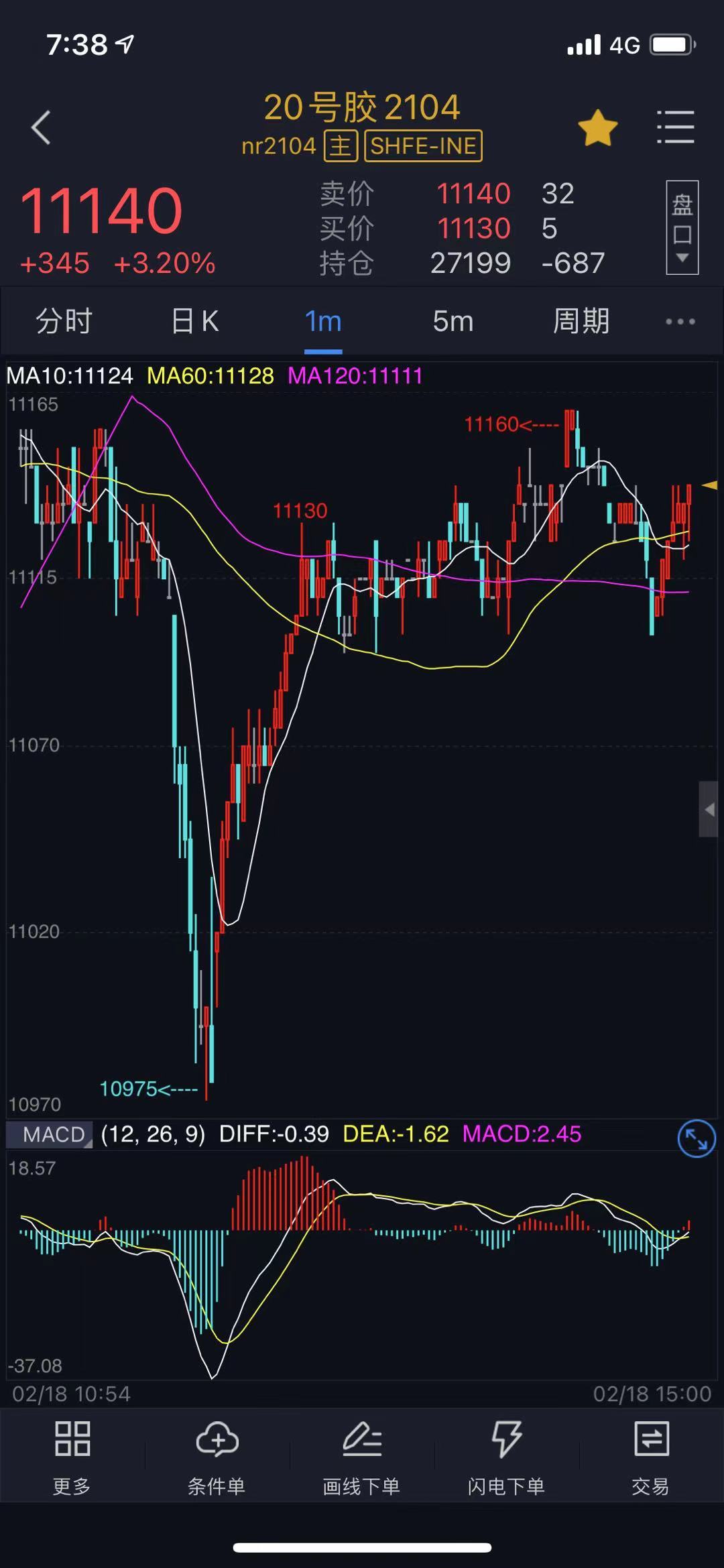The height and width of the screenshot is (1568, 724).
Task: Switch to the 分时 chart tab
Action: [x=64, y=321]
